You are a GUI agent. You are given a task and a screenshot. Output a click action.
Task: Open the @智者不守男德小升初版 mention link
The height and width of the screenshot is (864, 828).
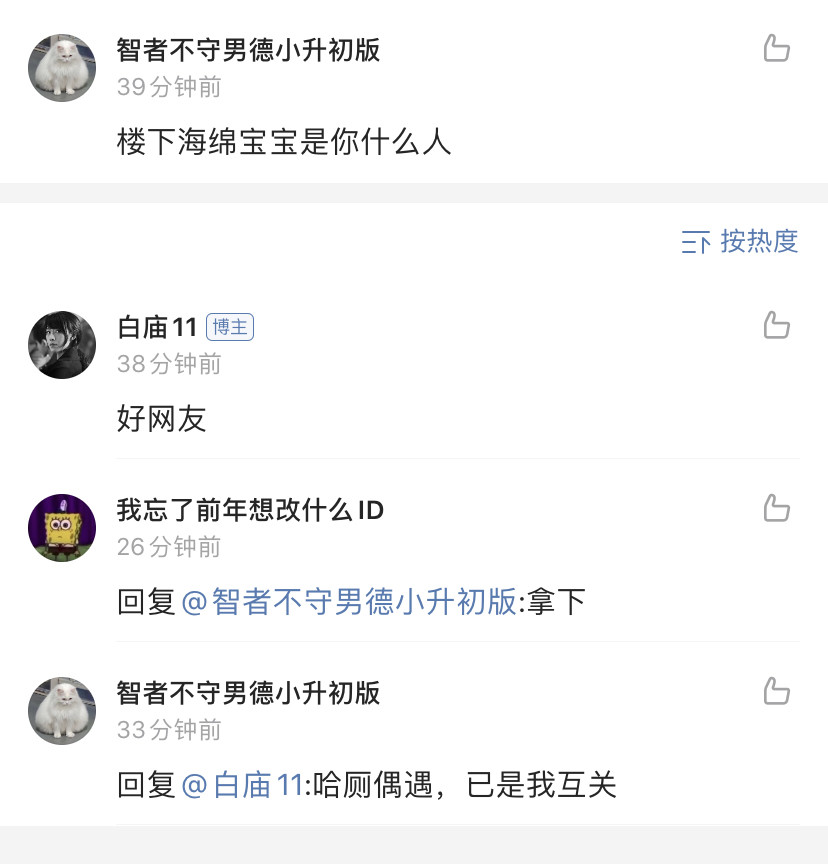(x=348, y=603)
